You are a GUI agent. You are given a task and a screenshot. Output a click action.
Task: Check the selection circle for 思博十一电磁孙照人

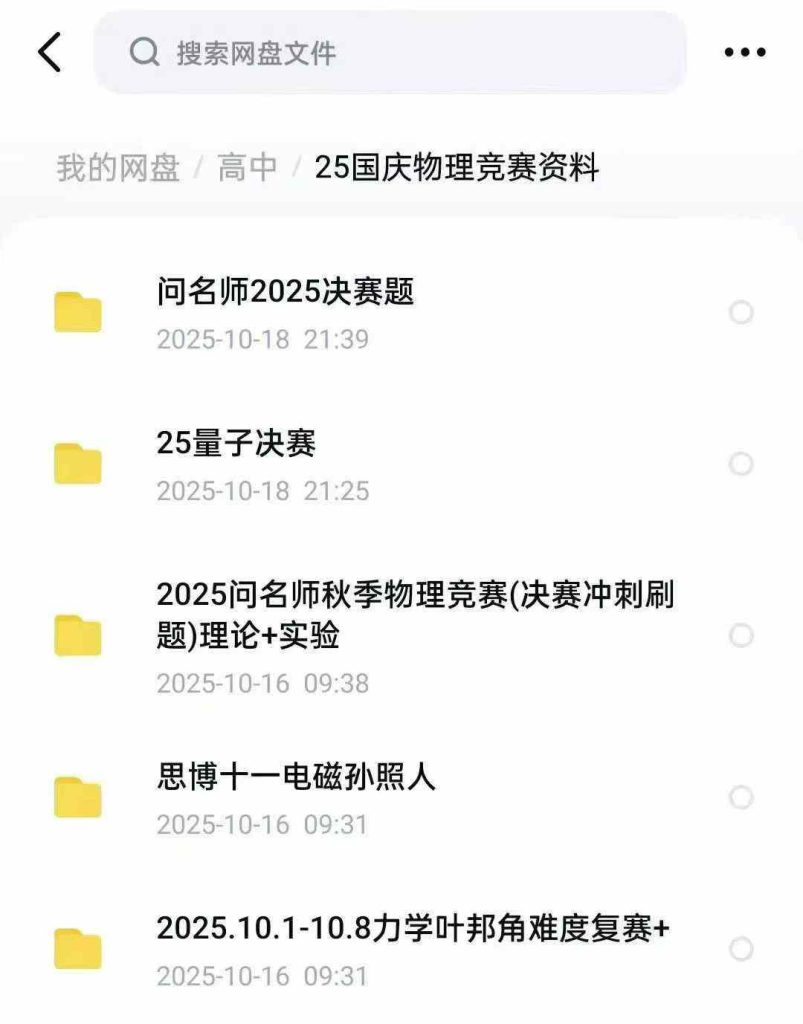[742, 795]
